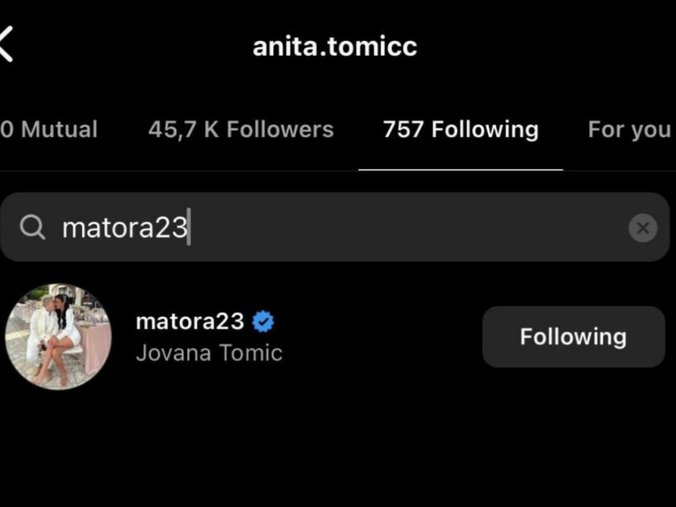Open matora23 Jovana Tomic profile result
This screenshot has height=507, width=676.
tap(208, 336)
